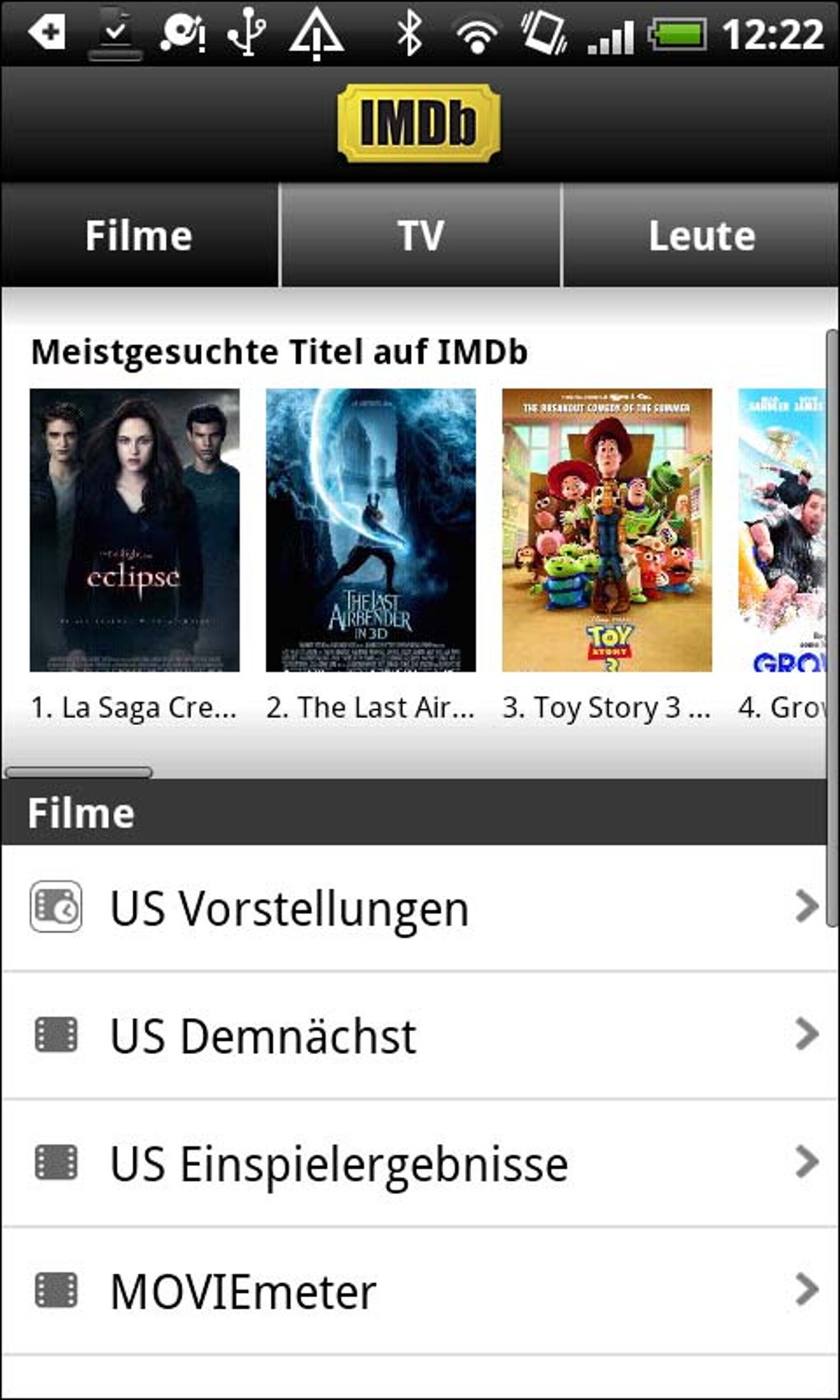Tap the film strip icon beside US Demnächst
The height and width of the screenshot is (1400, 840).
click(55, 1036)
